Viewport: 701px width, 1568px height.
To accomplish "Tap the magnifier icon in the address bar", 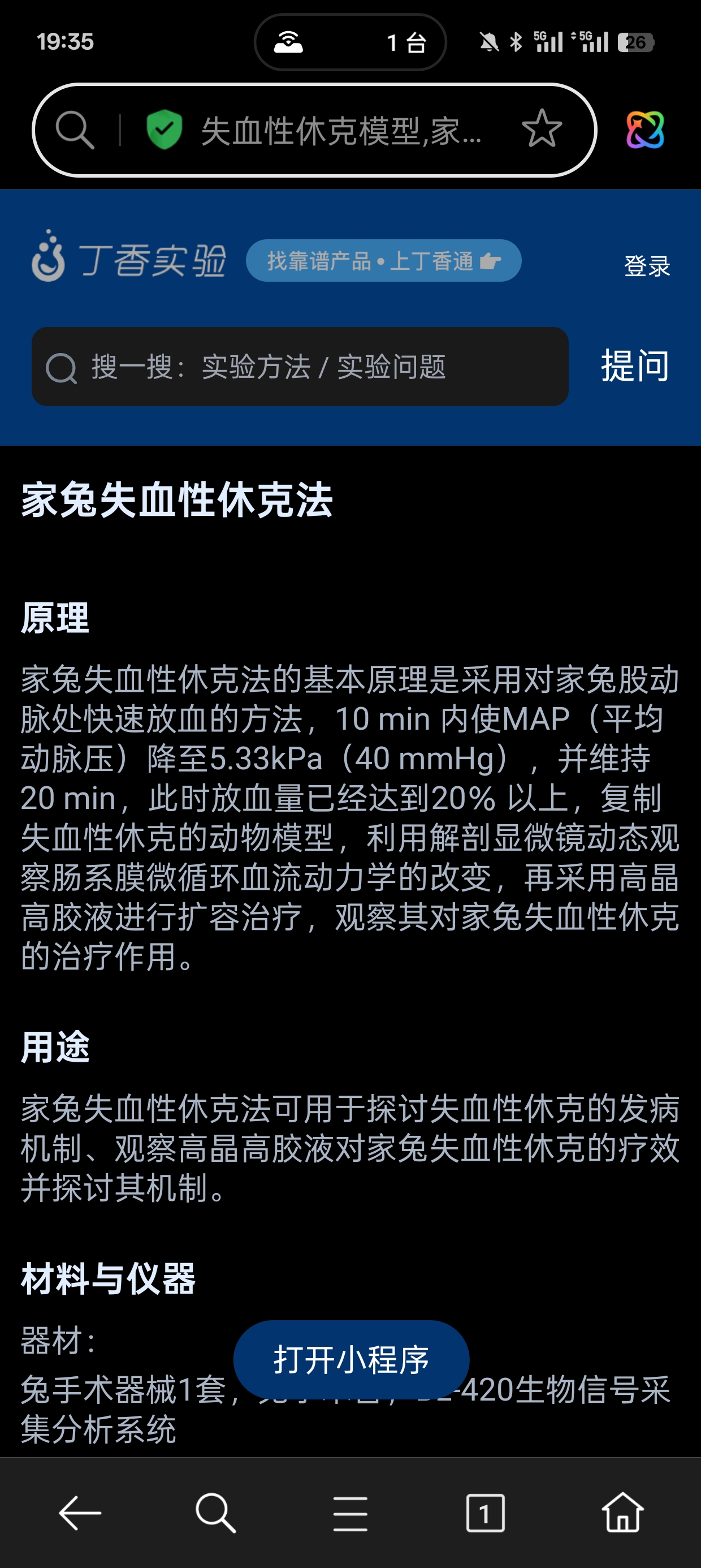I will coord(74,129).
